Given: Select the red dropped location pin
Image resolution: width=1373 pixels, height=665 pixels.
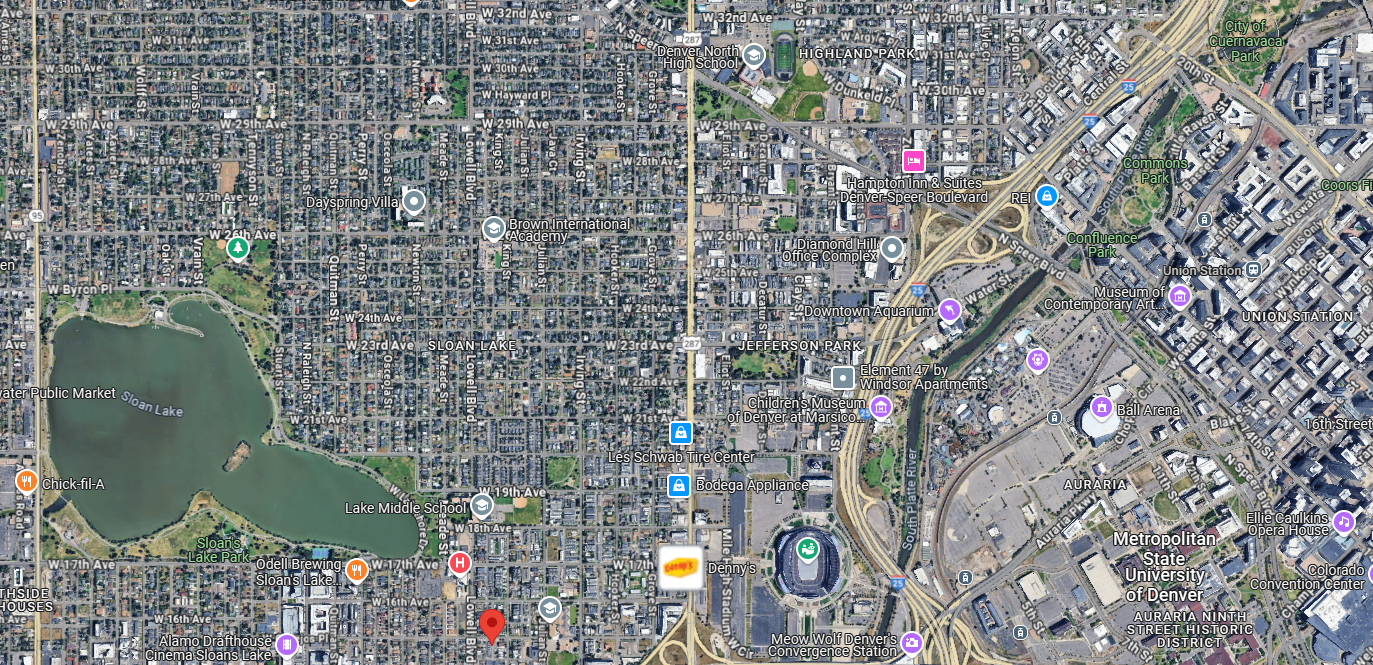Looking at the screenshot, I should coord(491,625).
